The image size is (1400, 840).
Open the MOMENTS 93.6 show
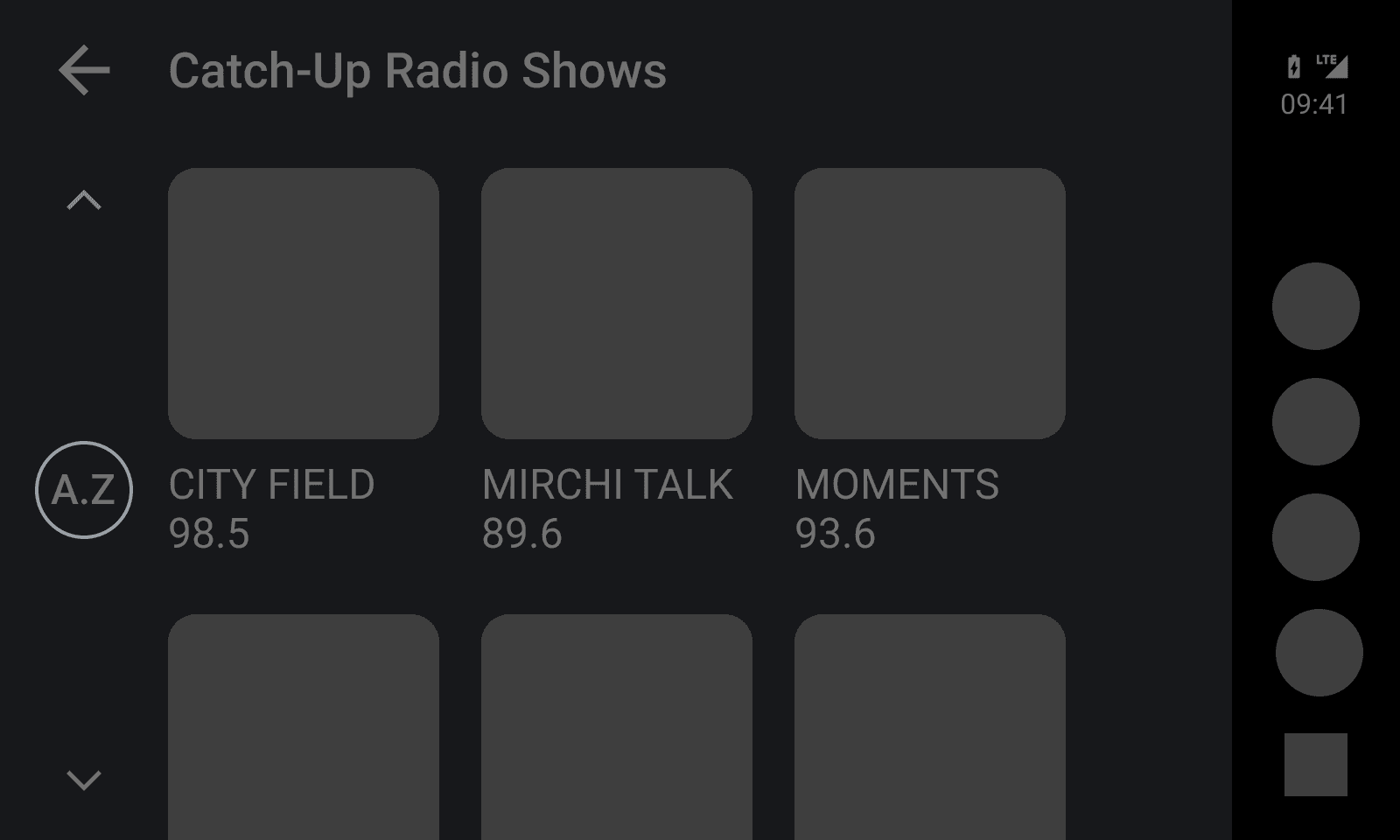(x=929, y=304)
